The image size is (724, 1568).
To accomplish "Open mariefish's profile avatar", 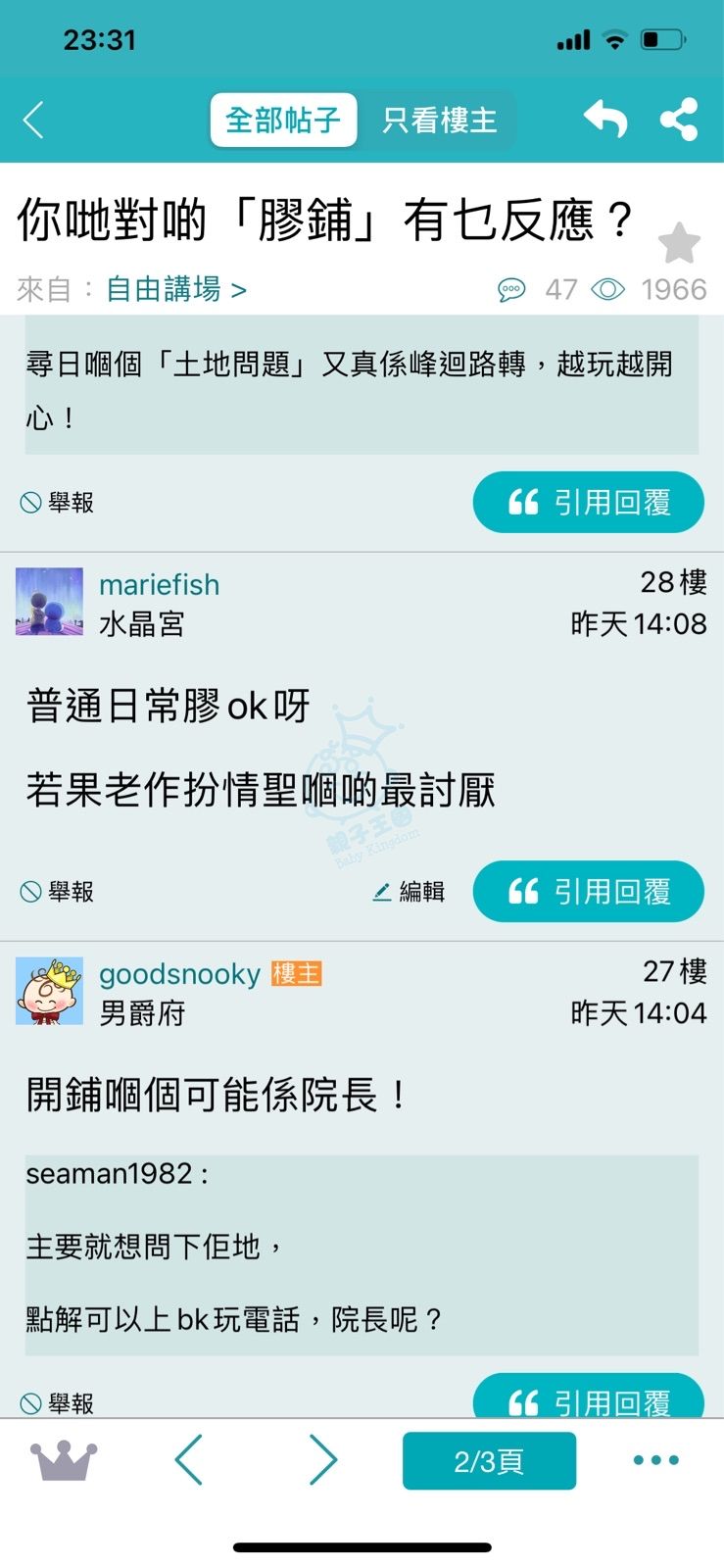I will point(49,601).
